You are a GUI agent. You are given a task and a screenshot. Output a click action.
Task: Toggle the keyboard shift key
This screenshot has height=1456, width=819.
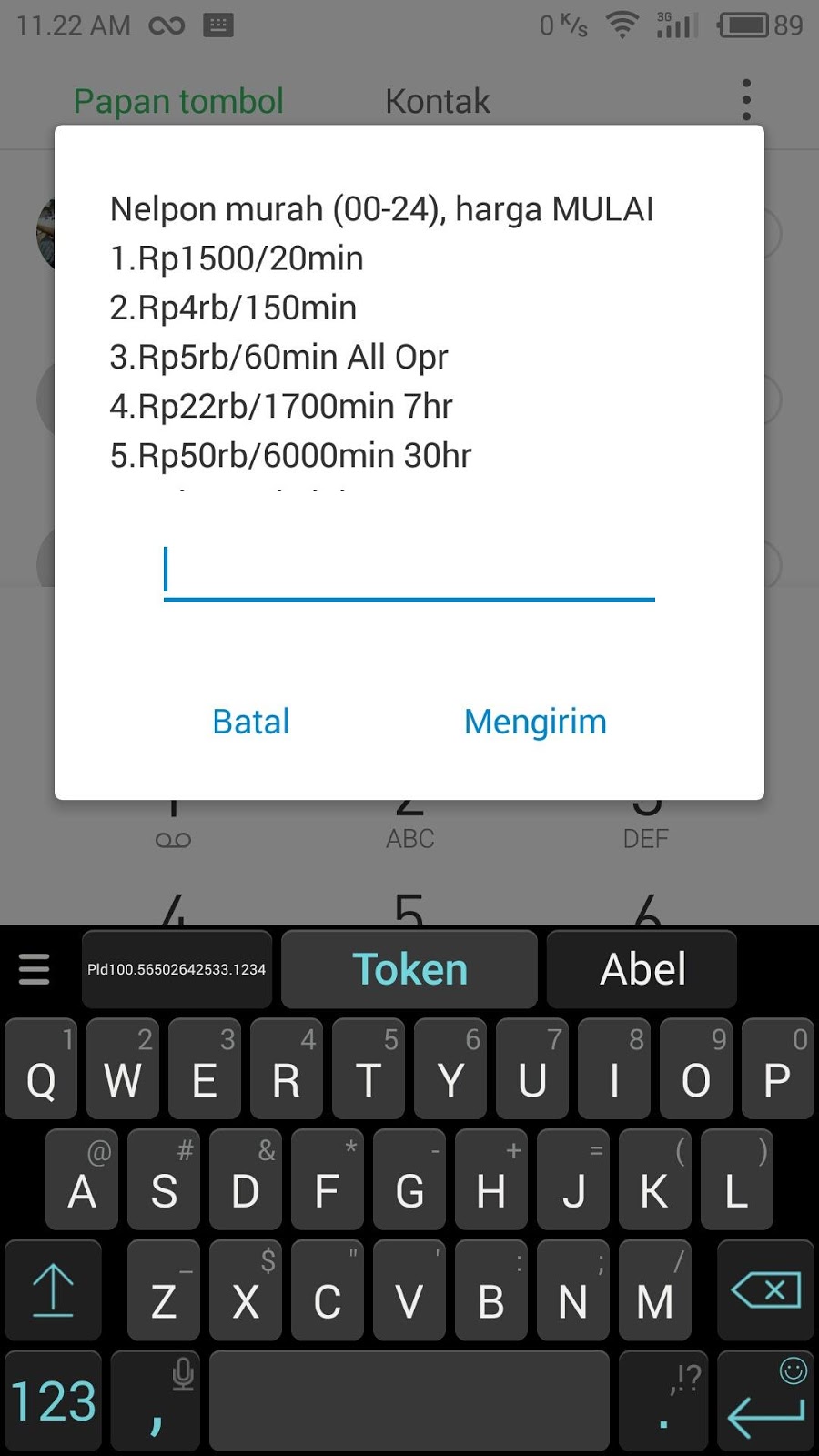click(x=53, y=1290)
